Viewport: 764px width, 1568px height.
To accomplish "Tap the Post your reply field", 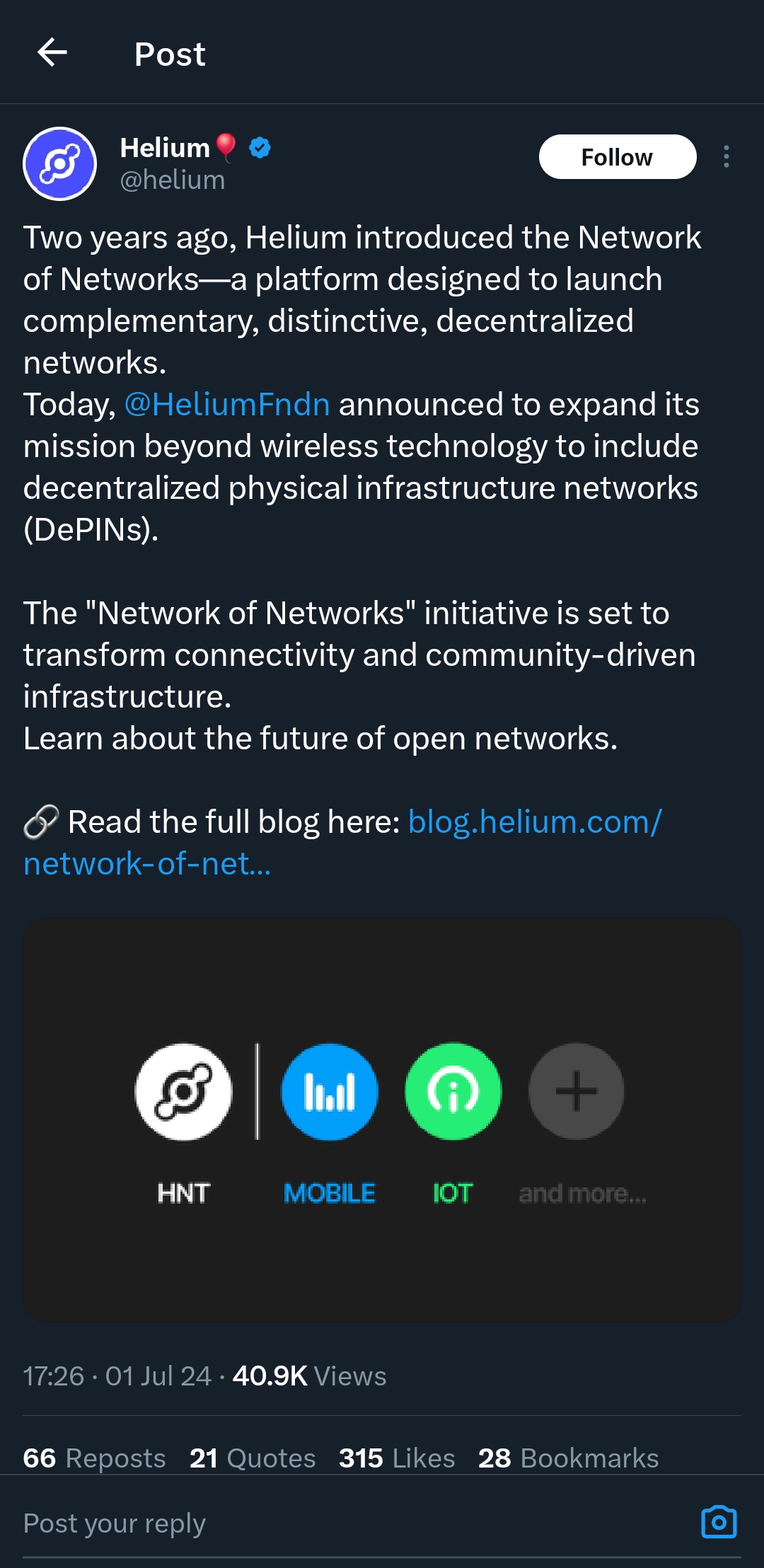I will coord(283,1523).
